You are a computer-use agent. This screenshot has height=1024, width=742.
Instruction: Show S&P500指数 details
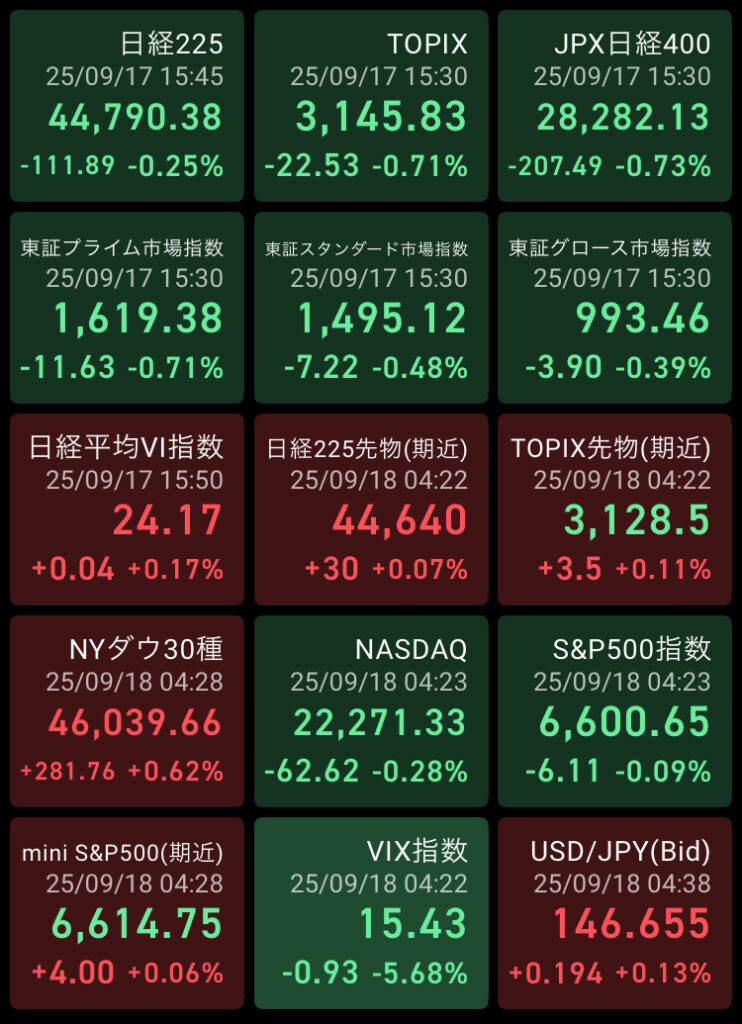pyautogui.click(x=615, y=711)
